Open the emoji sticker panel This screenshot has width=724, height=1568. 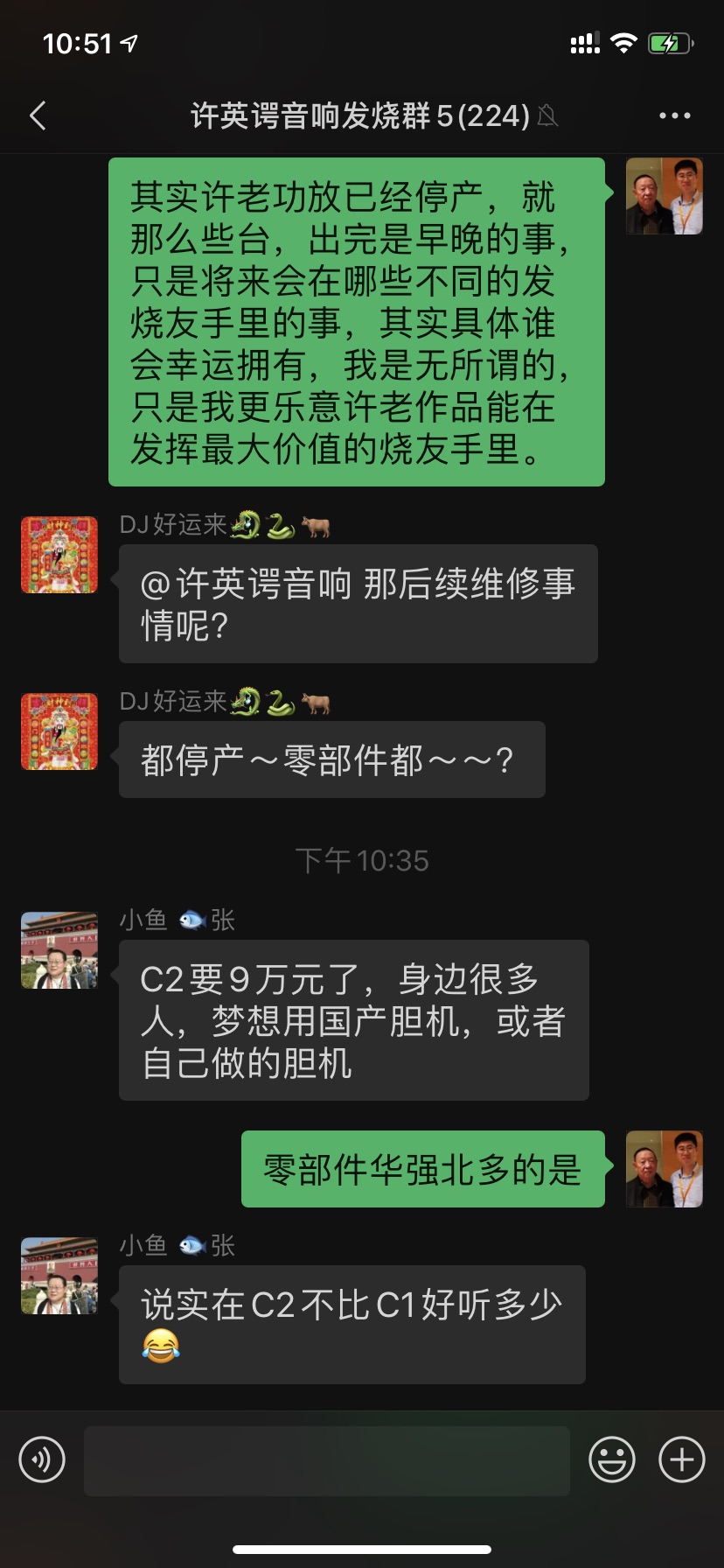click(611, 1459)
